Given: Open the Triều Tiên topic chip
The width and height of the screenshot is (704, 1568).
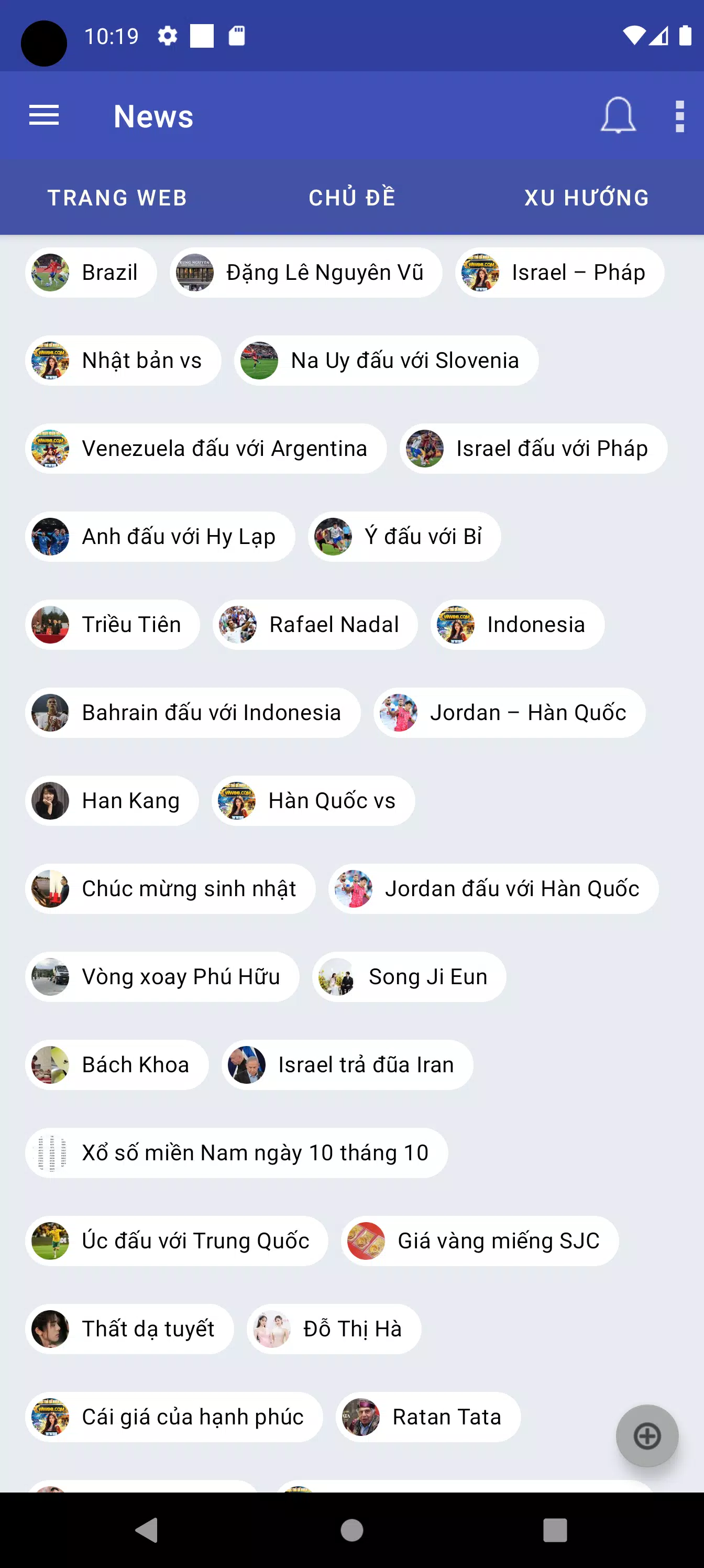Looking at the screenshot, I should point(113,625).
